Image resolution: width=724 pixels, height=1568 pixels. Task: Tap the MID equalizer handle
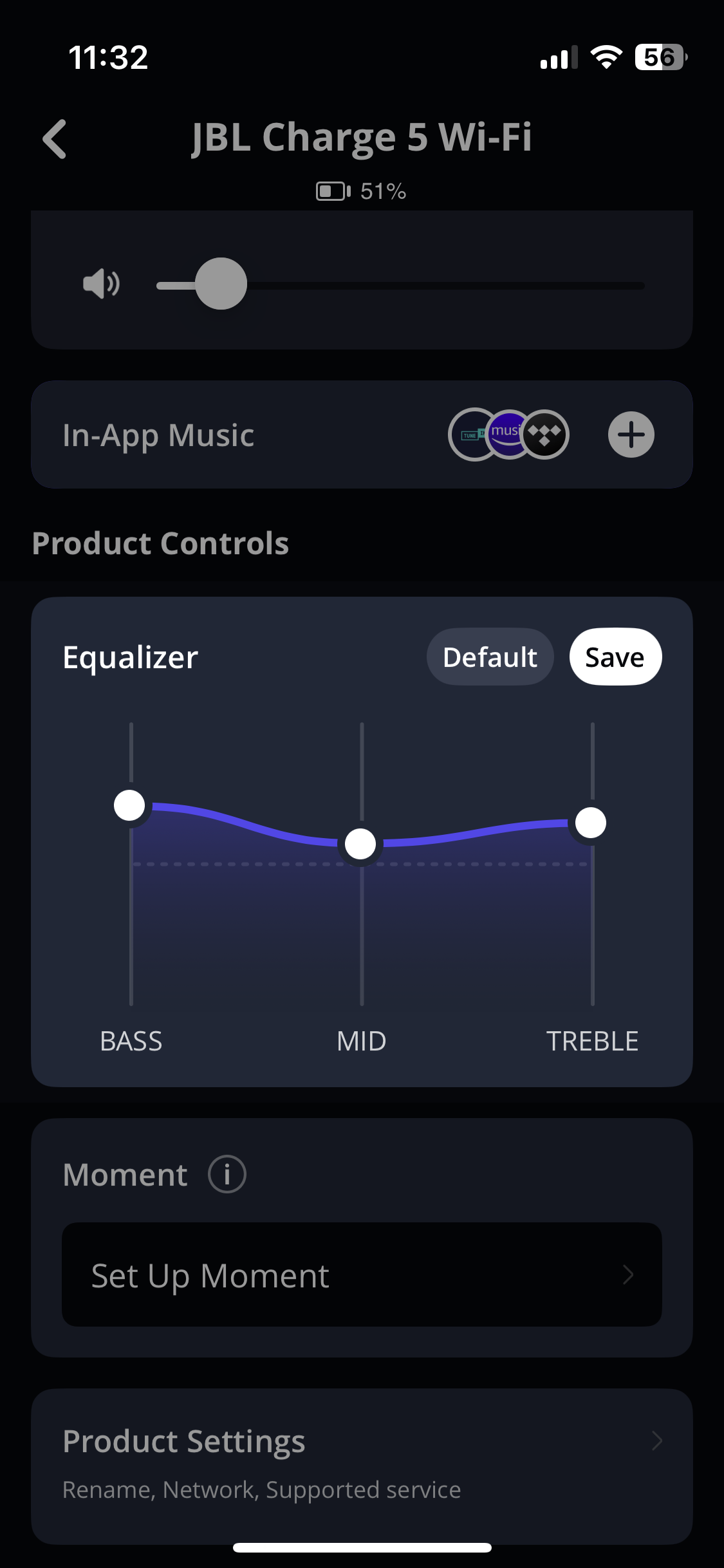tap(360, 844)
